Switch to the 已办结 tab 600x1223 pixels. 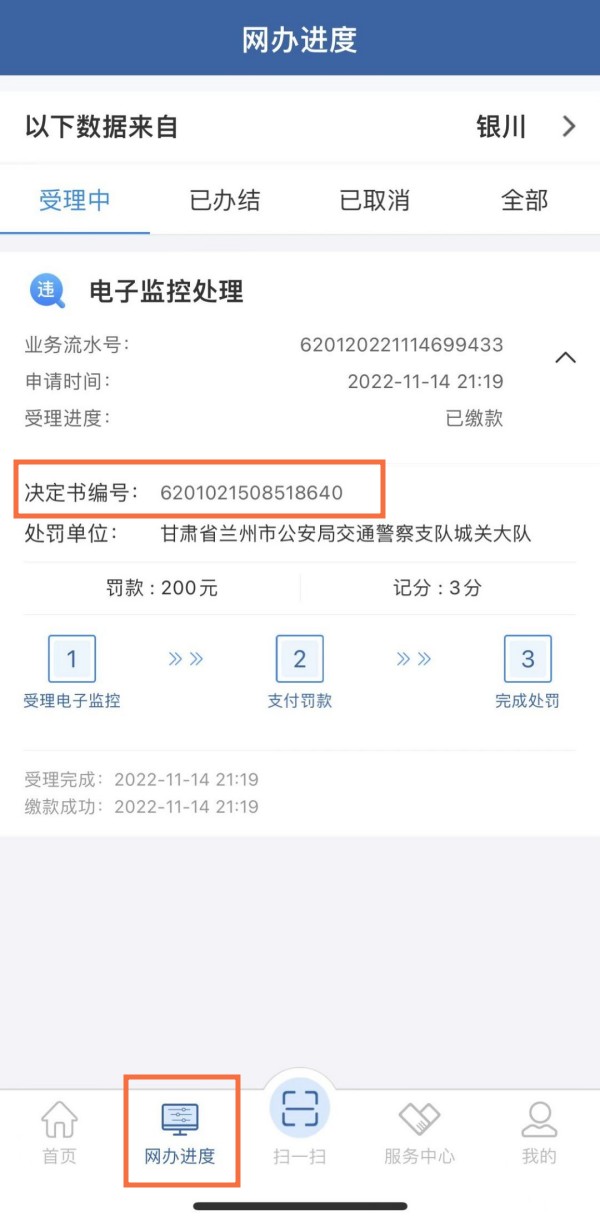[225, 200]
